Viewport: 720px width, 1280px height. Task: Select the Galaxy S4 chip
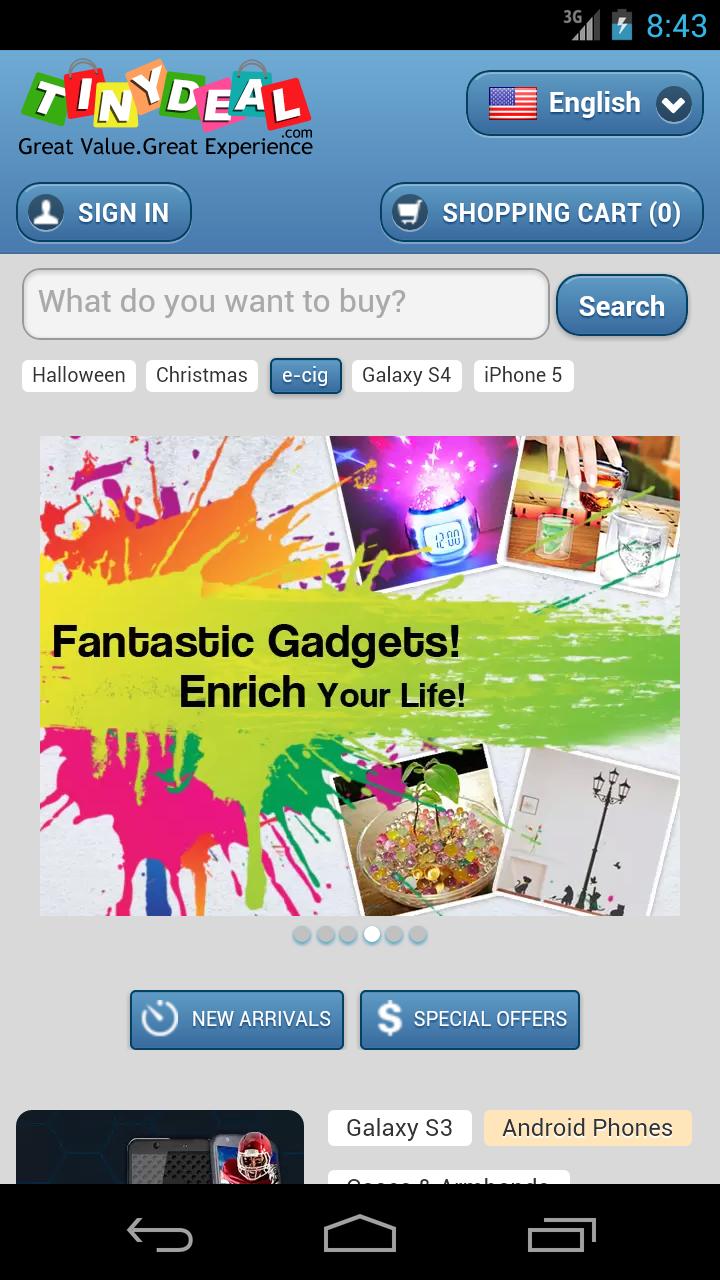[406, 375]
